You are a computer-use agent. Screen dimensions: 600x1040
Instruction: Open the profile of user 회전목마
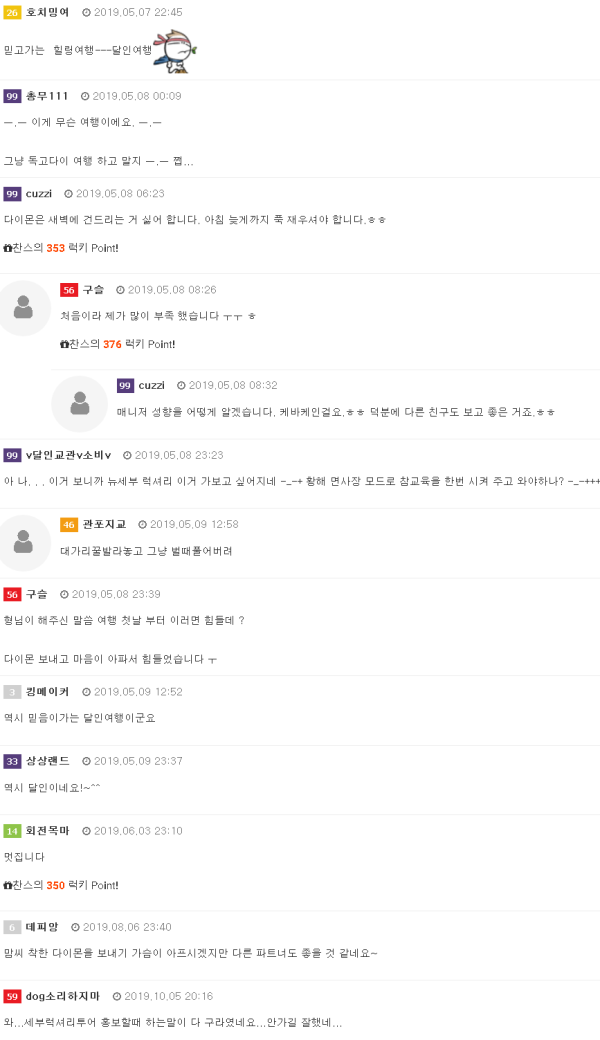pyautogui.click(x=48, y=830)
